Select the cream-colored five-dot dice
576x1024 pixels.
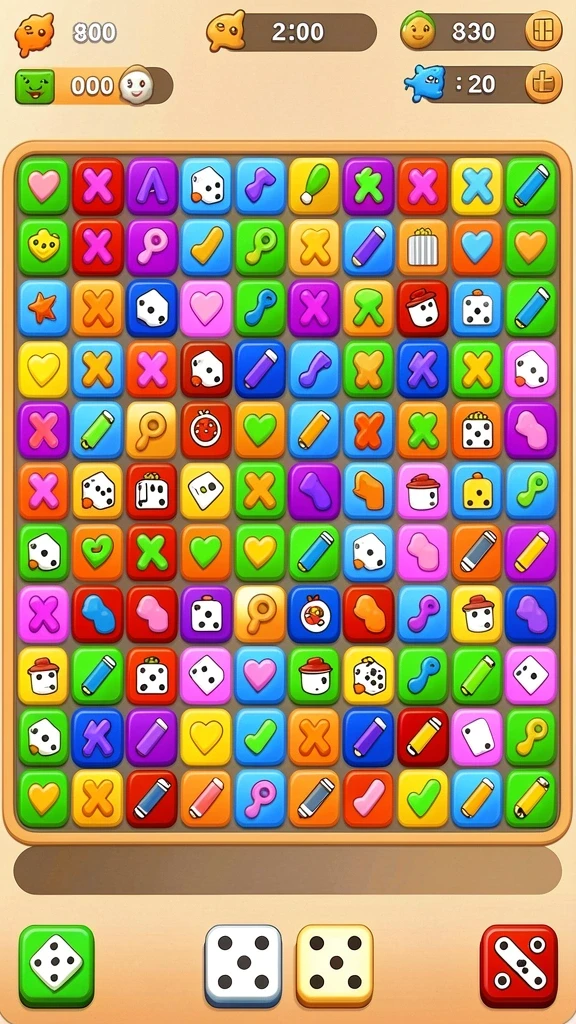[x=335, y=966]
